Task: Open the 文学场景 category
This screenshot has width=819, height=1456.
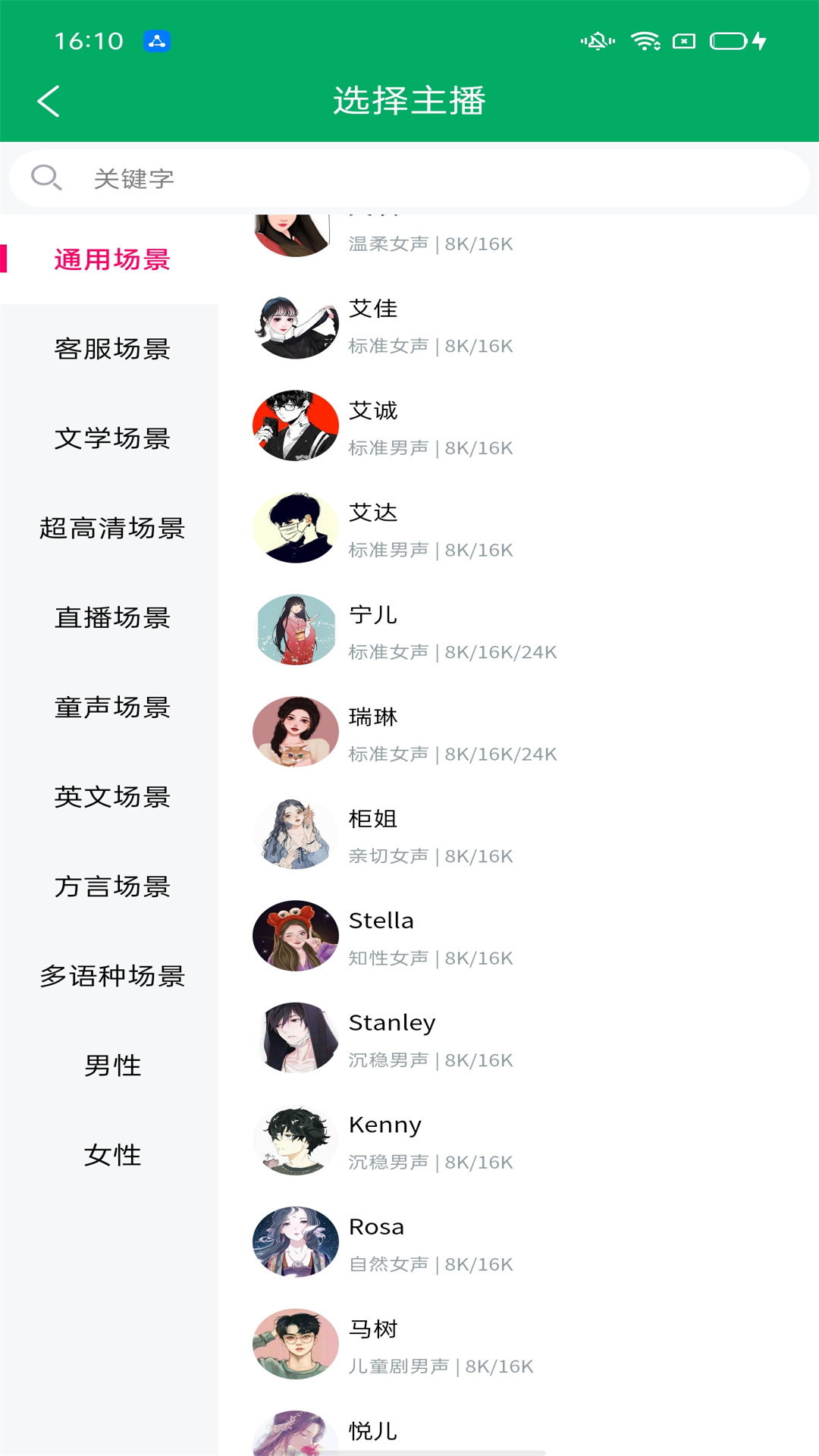Action: tap(112, 439)
